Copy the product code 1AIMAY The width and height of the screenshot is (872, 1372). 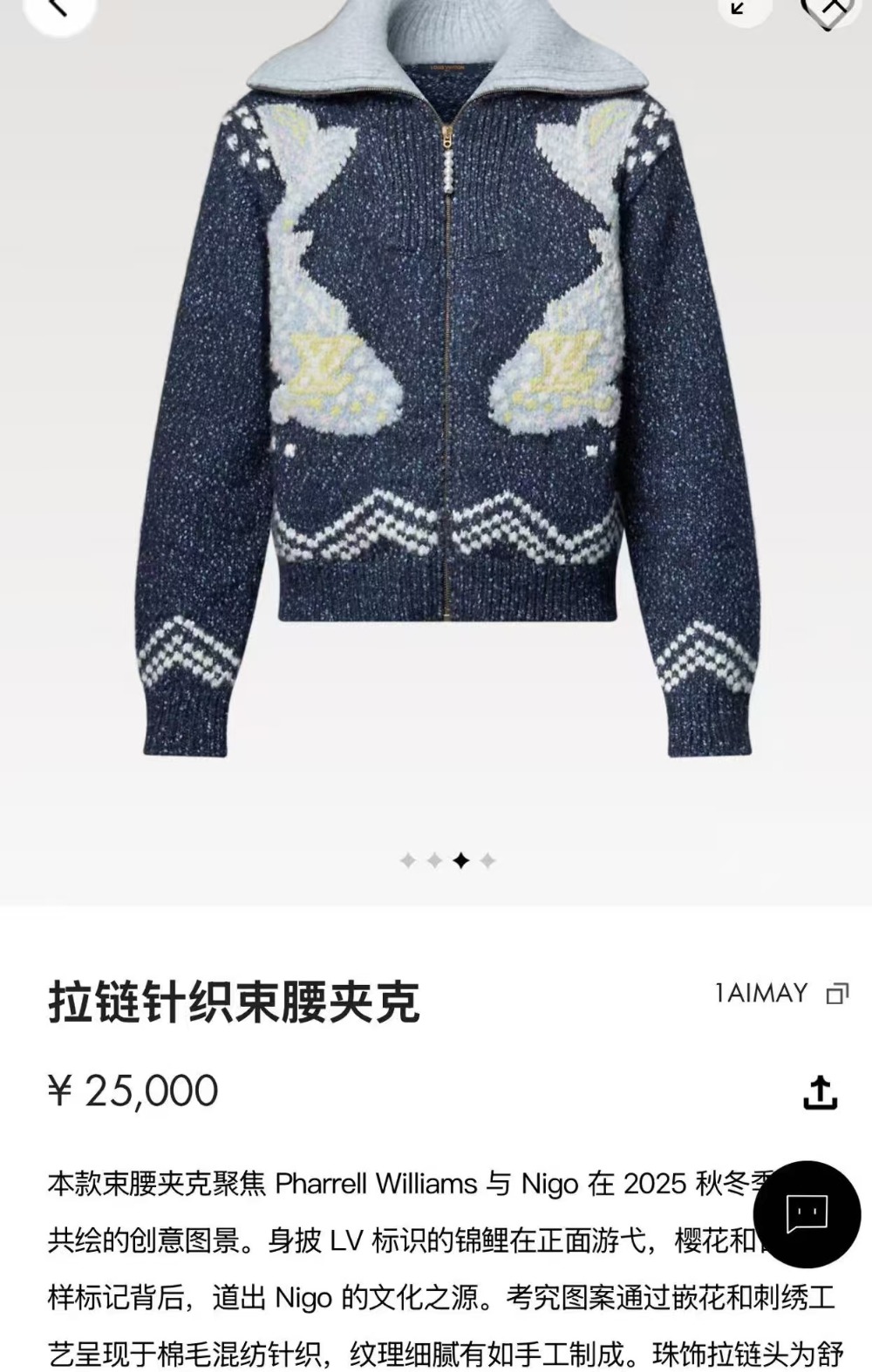[x=837, y=994]
